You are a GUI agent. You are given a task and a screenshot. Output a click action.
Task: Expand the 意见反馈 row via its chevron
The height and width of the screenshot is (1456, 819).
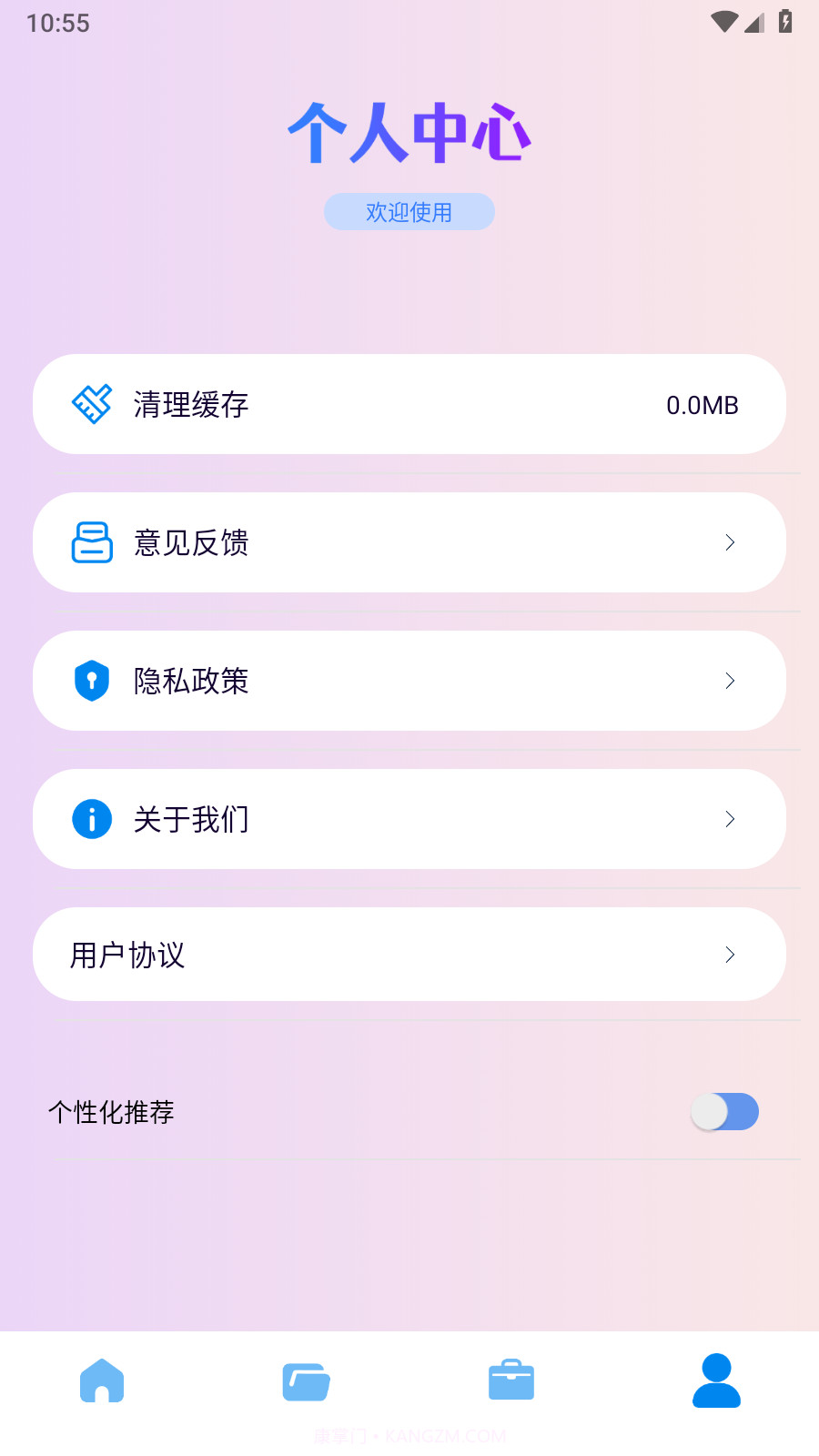[729, 541]
